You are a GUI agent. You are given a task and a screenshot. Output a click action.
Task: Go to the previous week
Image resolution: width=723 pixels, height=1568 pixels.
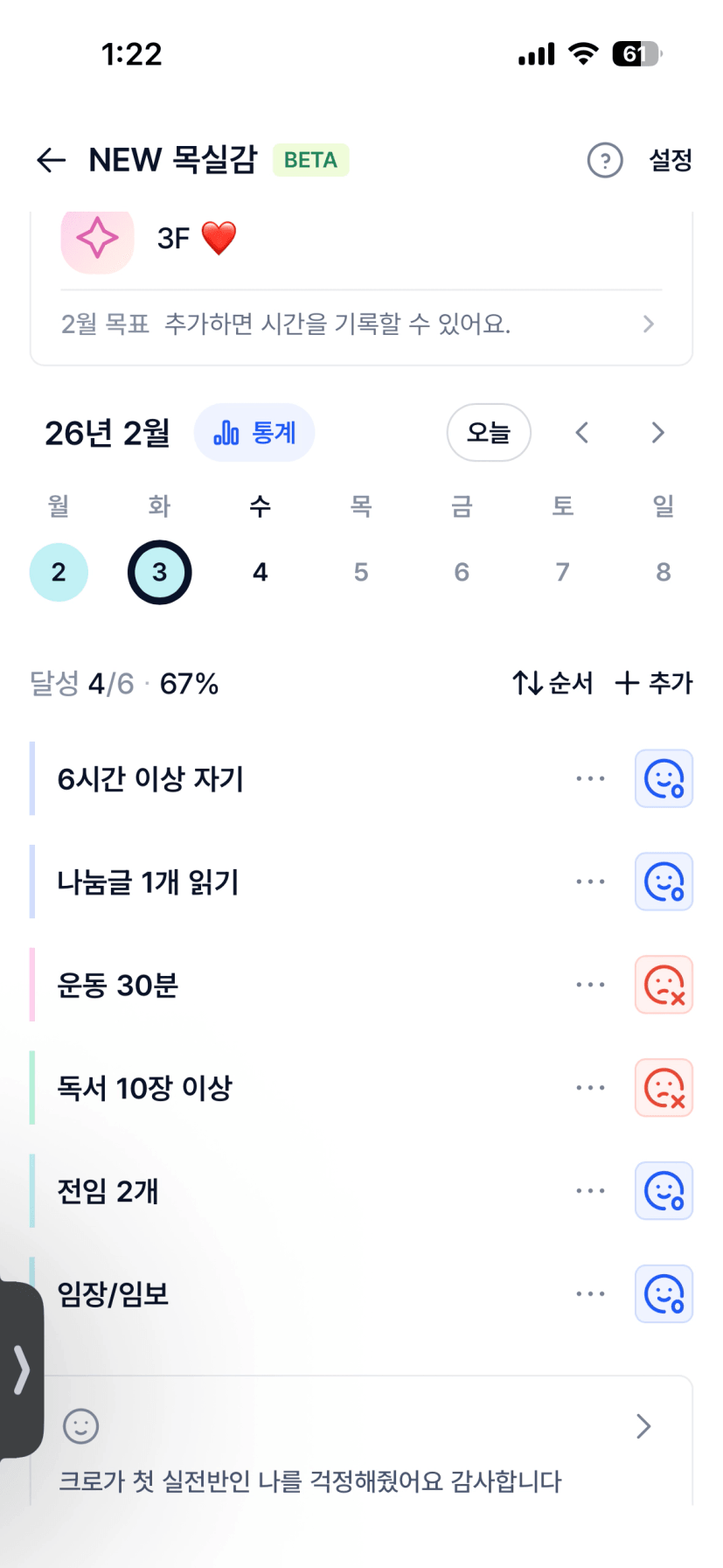tap(582, 433)
